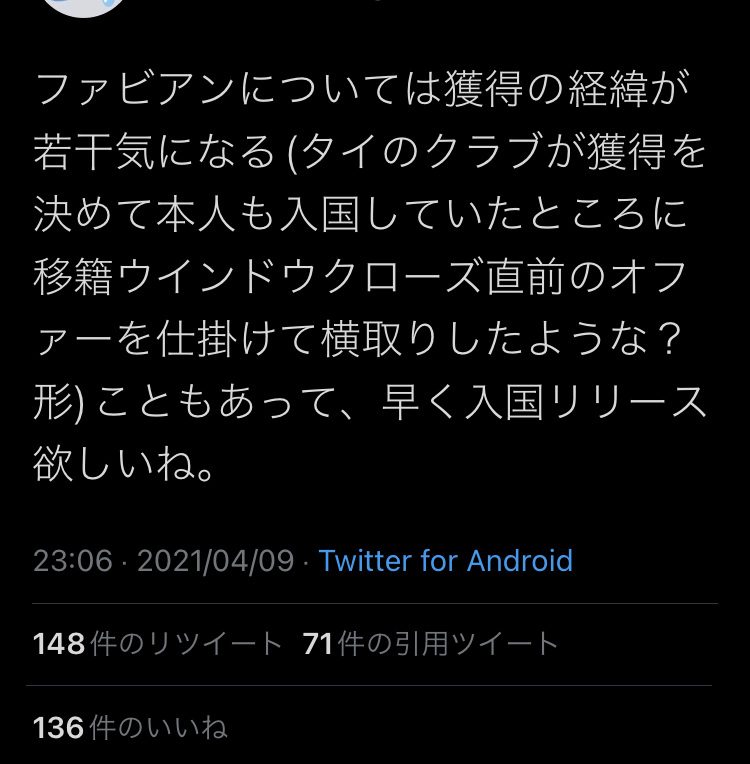This screenshot has width=750, height=764.
Task: Show the 71 quote tweets
Action: click(x=430, y=645)
